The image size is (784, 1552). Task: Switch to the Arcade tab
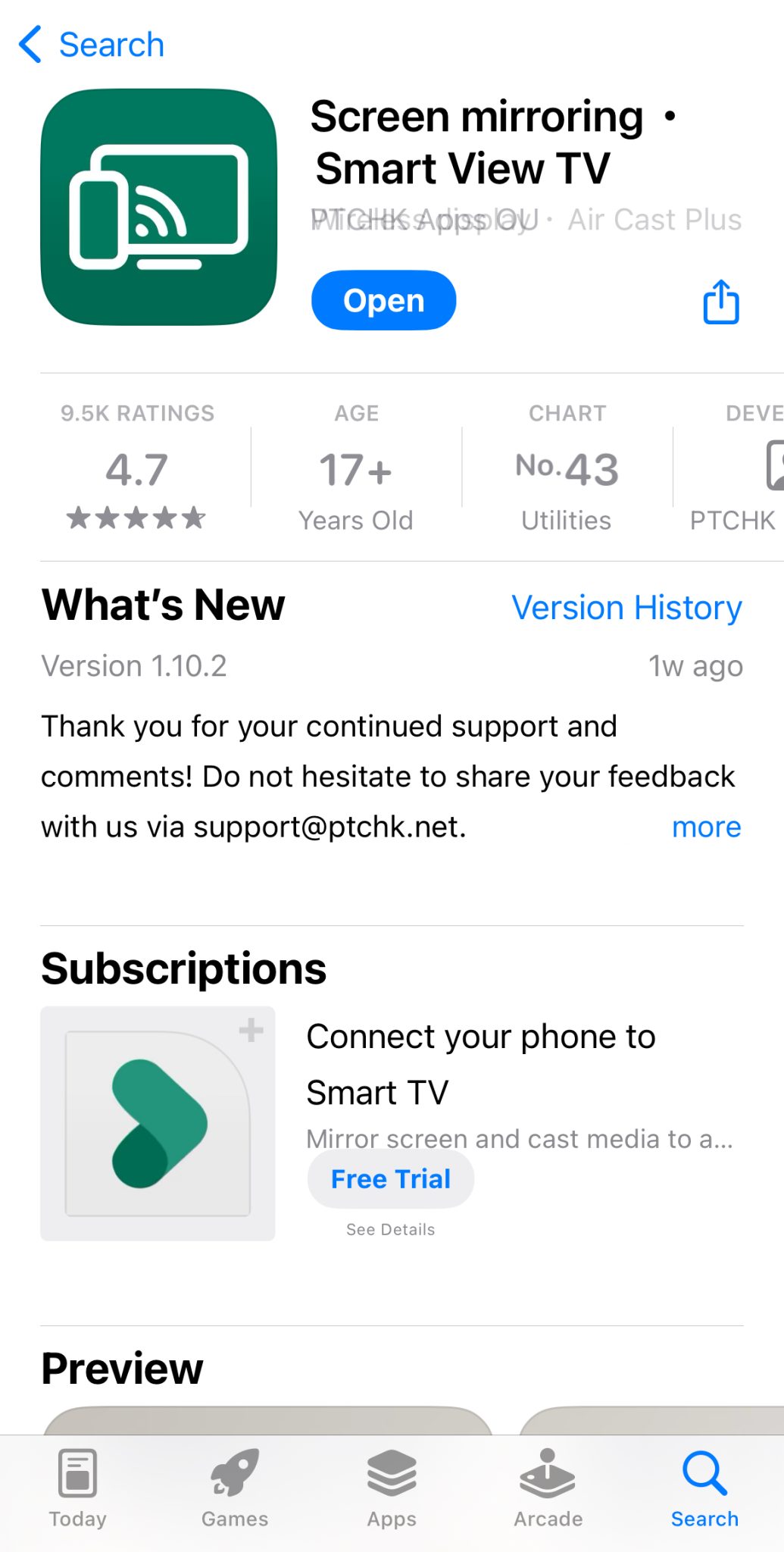(x=548, y=1488)
